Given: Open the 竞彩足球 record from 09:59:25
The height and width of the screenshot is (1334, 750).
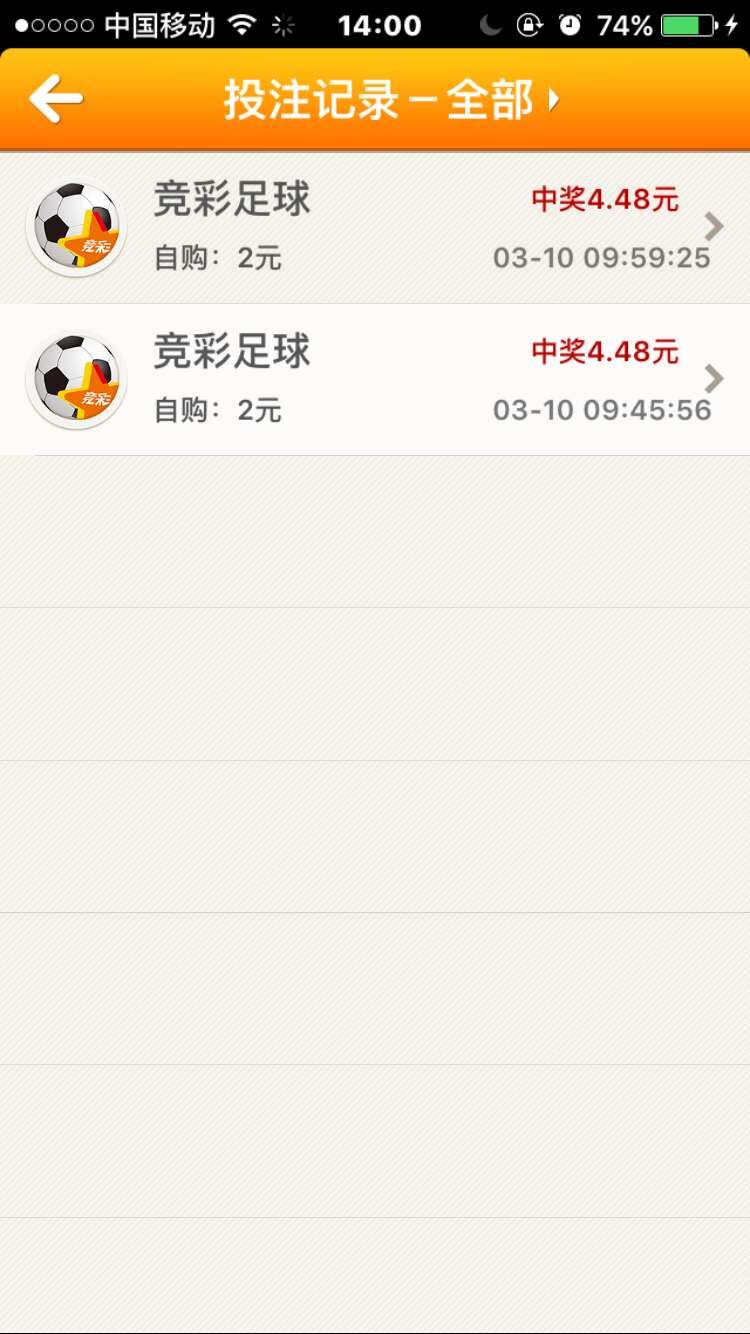Looking at the screenshot, I should coord(375,228).
